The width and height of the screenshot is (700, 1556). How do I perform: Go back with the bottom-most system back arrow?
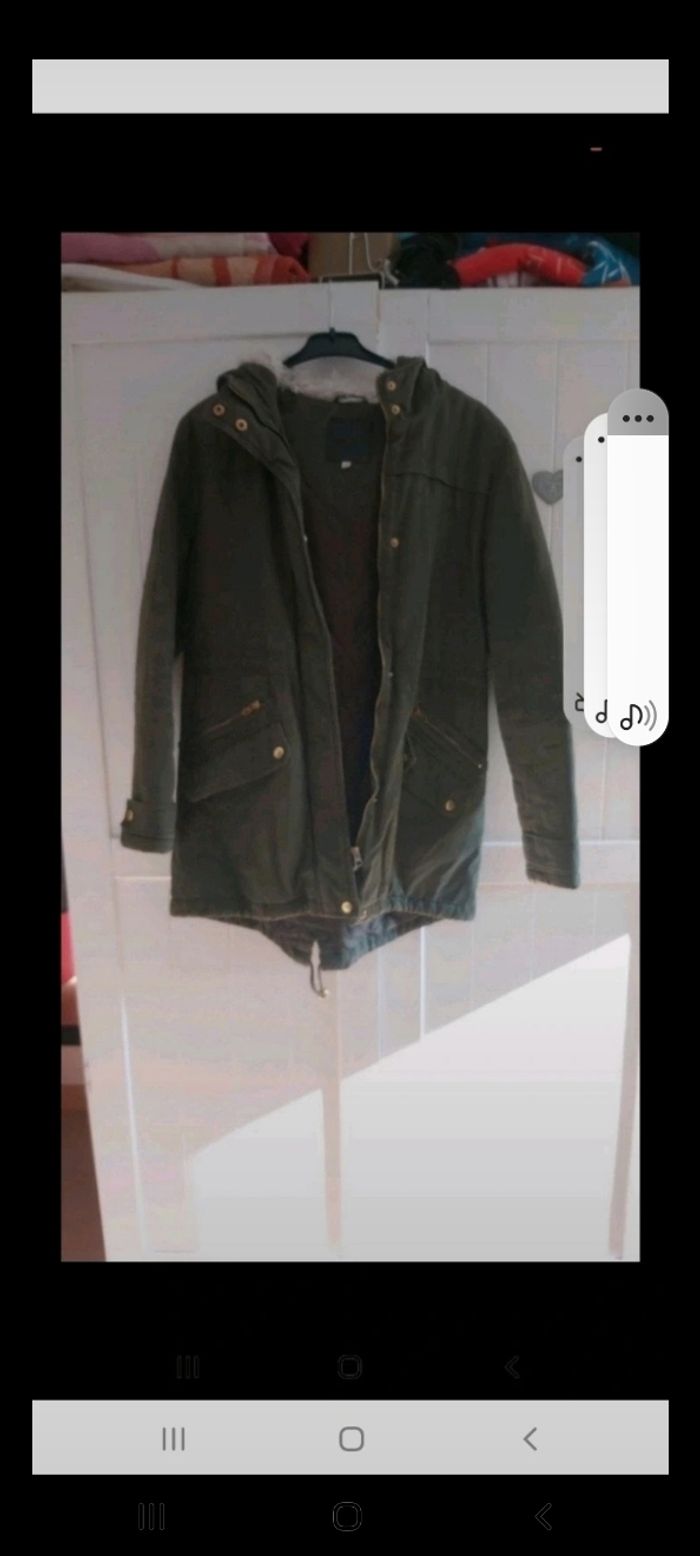pos(543,1516)
